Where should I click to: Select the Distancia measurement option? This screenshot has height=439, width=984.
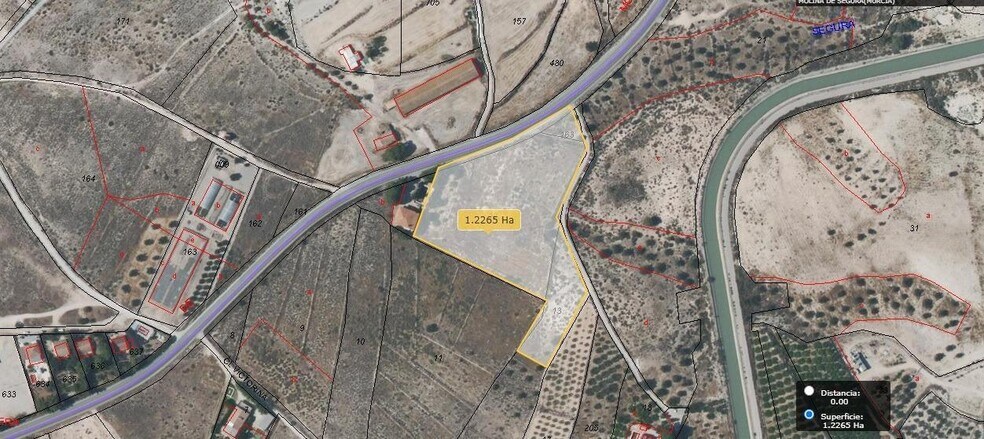(x=808, y=391)
